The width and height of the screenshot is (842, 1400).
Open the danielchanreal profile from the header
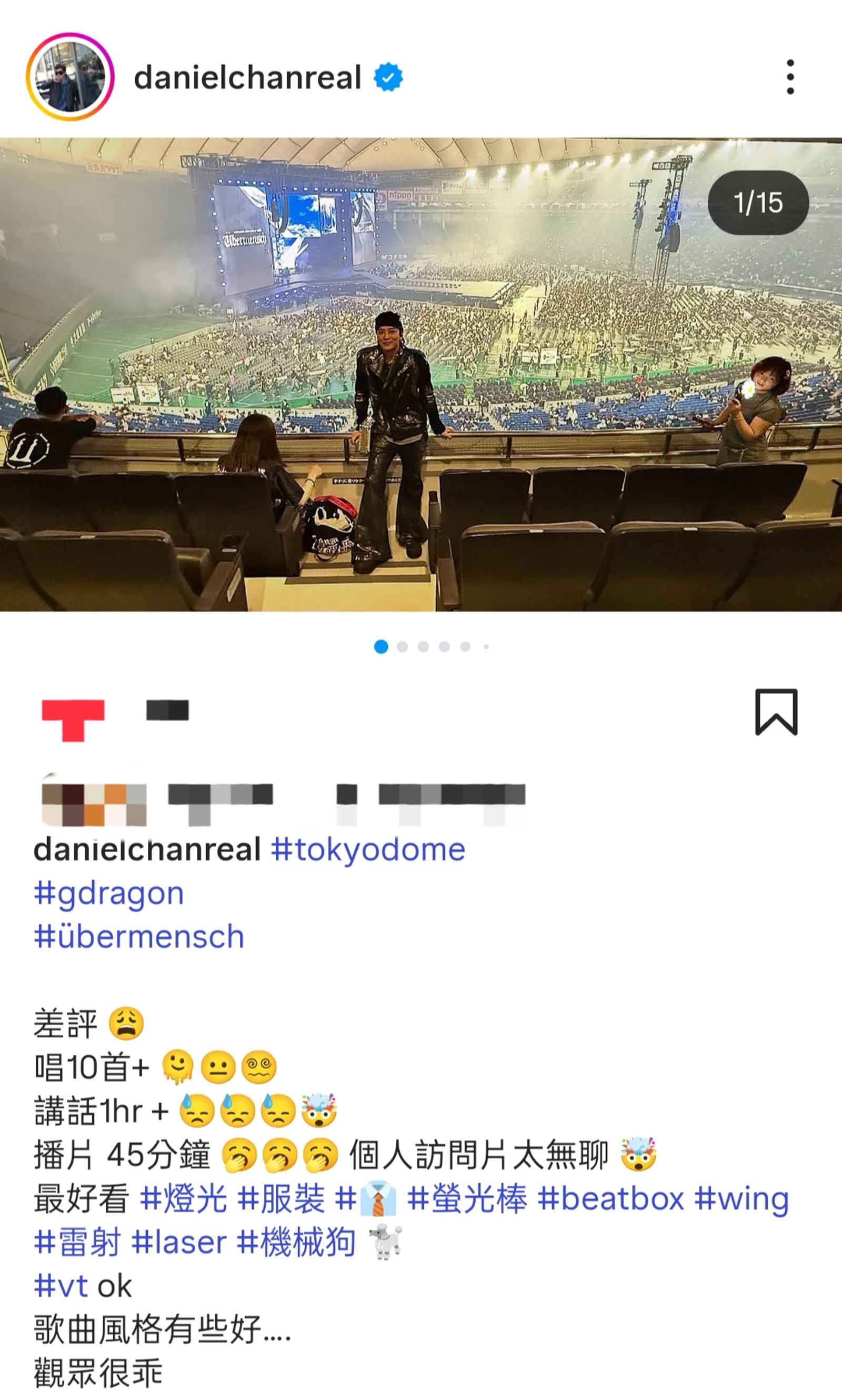[x=247, y=77]
